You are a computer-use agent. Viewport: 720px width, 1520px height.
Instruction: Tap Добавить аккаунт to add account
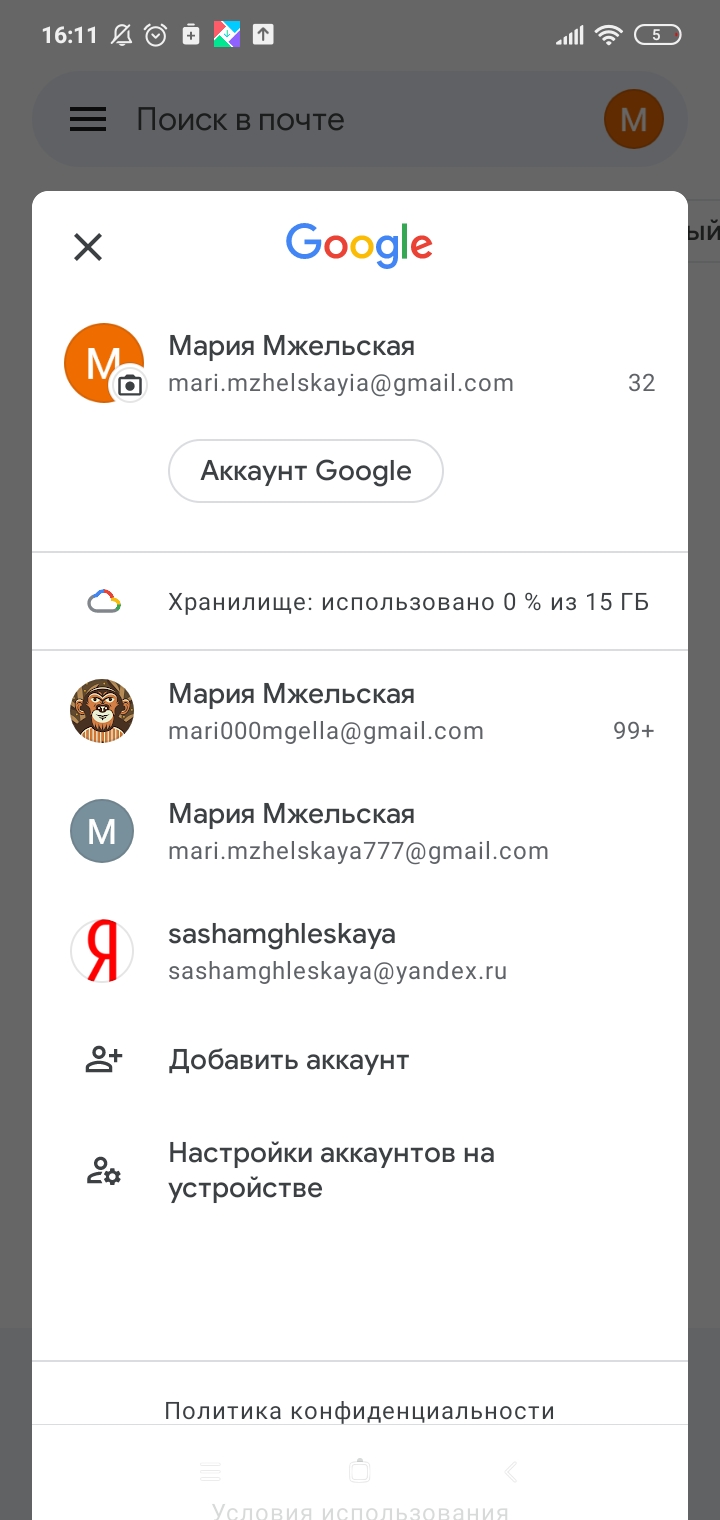pyautogui.click(x=288, y=1060)
